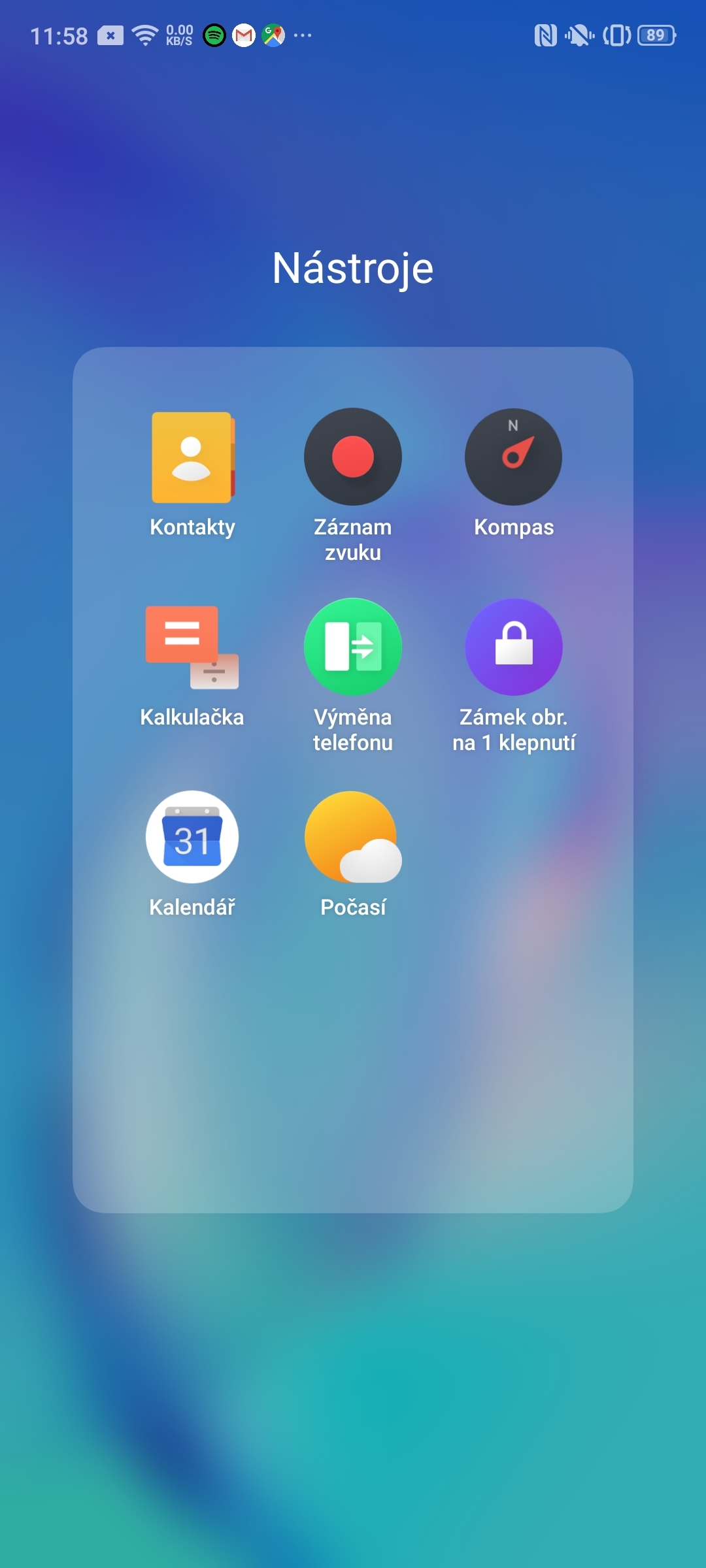This screenshot has width=706, height=1568.
Task: Open the Kontakty app
Action: tap(192, 457)
